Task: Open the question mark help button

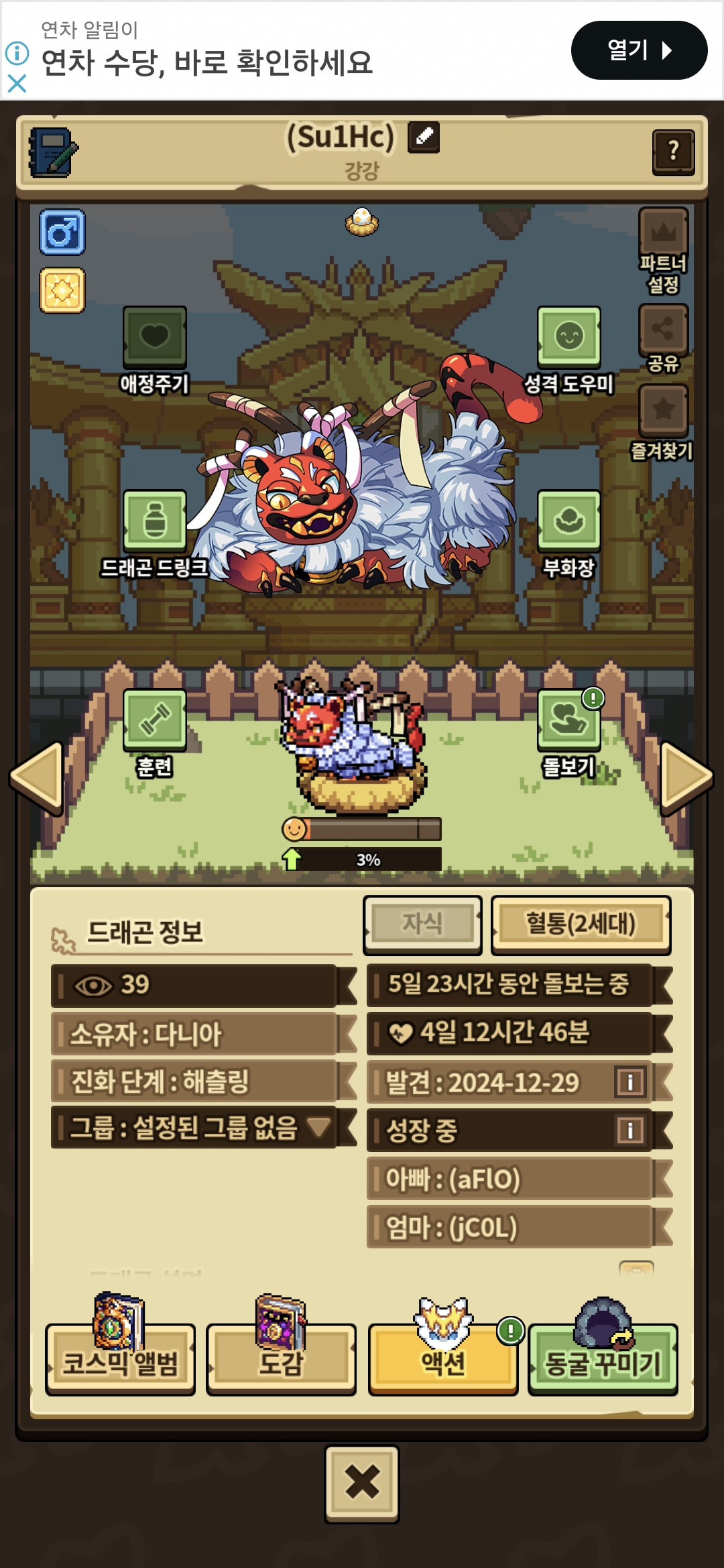Action: point(673,152)
